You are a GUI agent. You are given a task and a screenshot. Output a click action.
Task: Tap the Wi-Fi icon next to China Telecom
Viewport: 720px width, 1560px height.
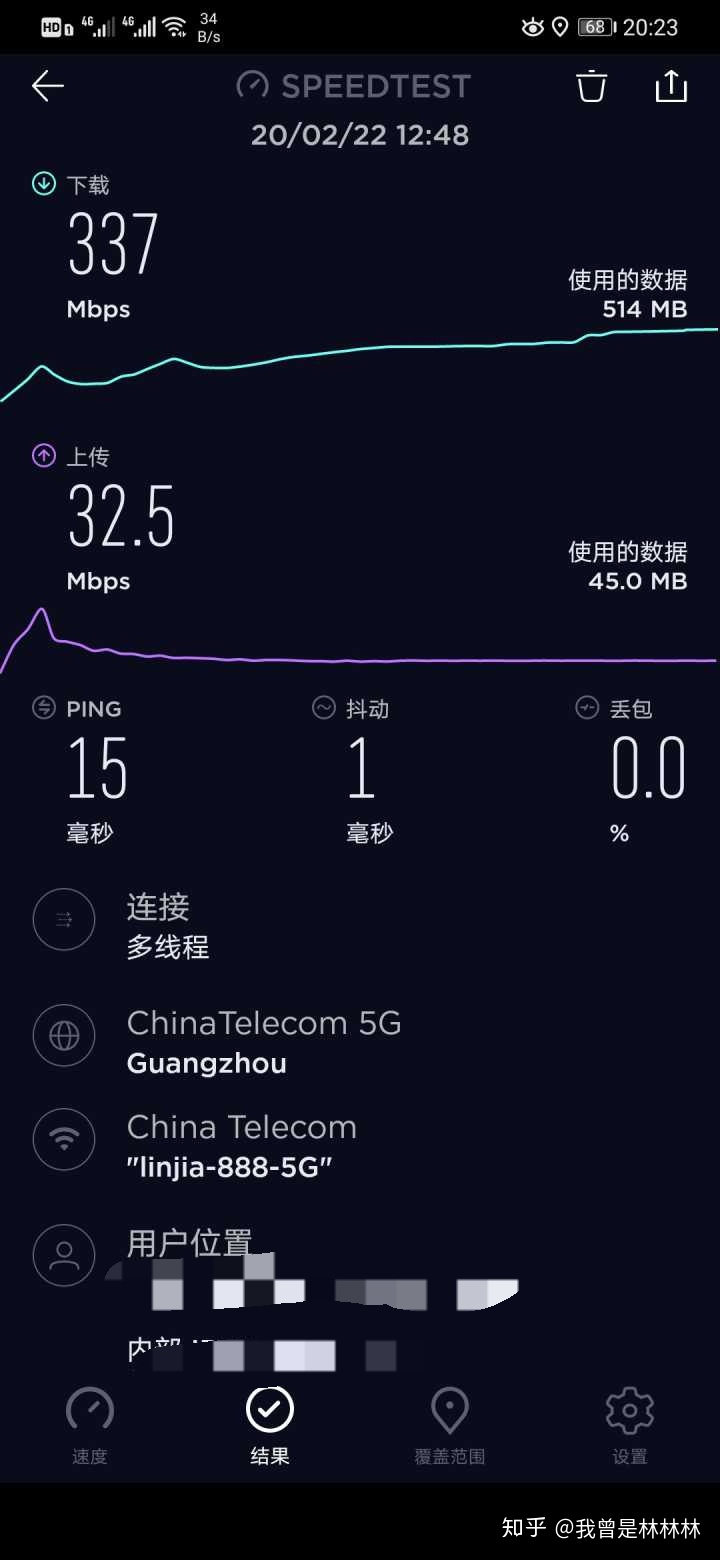pos(64,1139)
